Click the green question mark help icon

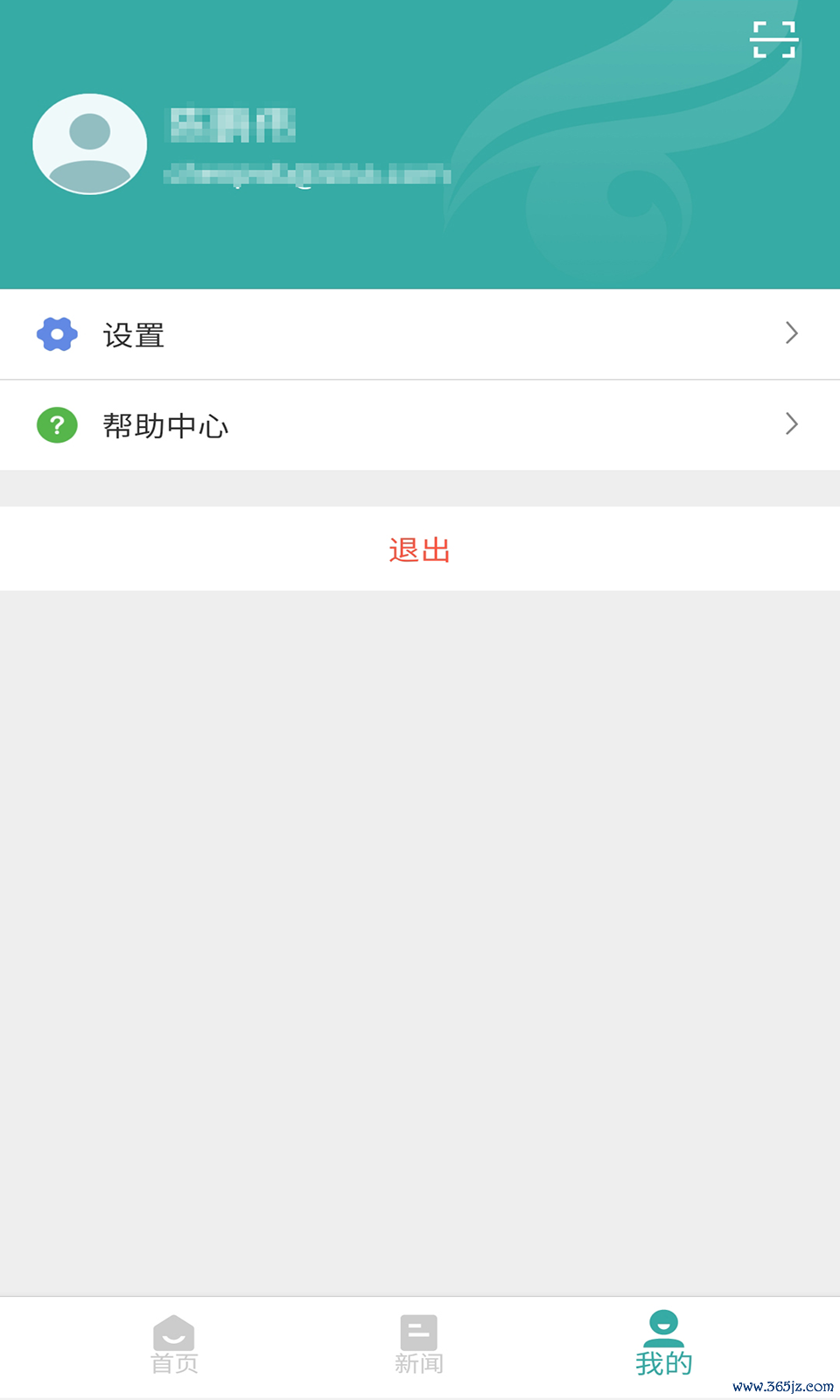[x=56, y=425]
